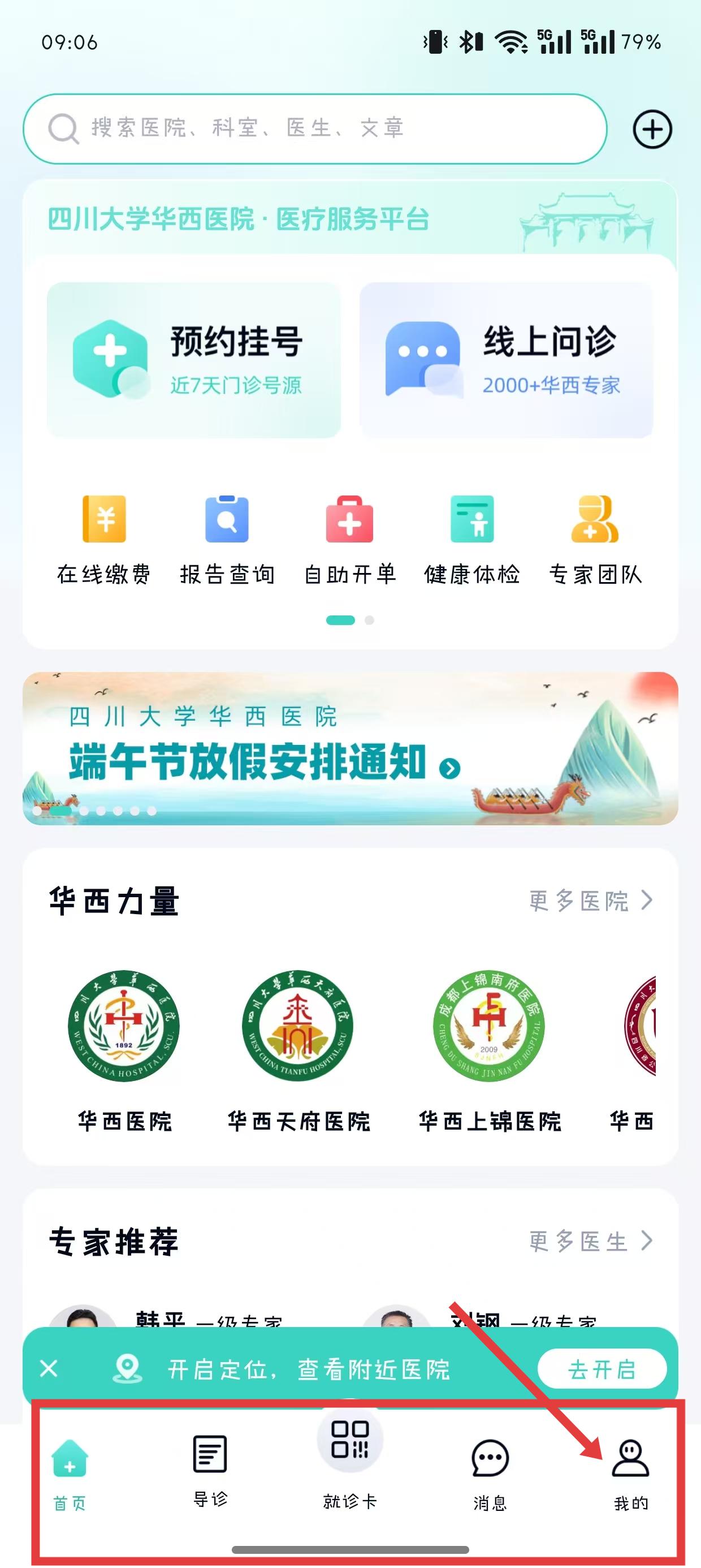Tap 去开启 to enable location
Image resolution: width=701 pixels, height=1568 pixels.
[601, 1369]
